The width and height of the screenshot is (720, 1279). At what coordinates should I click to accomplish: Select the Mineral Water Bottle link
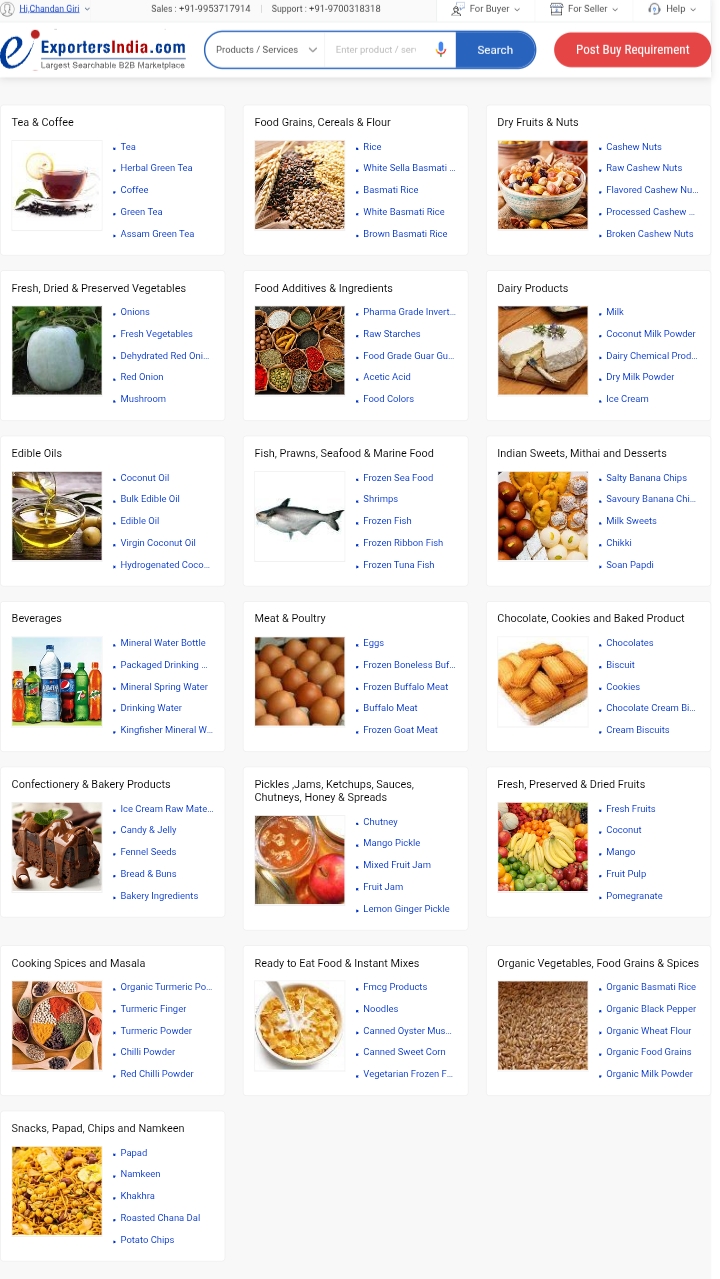[162, 642]
